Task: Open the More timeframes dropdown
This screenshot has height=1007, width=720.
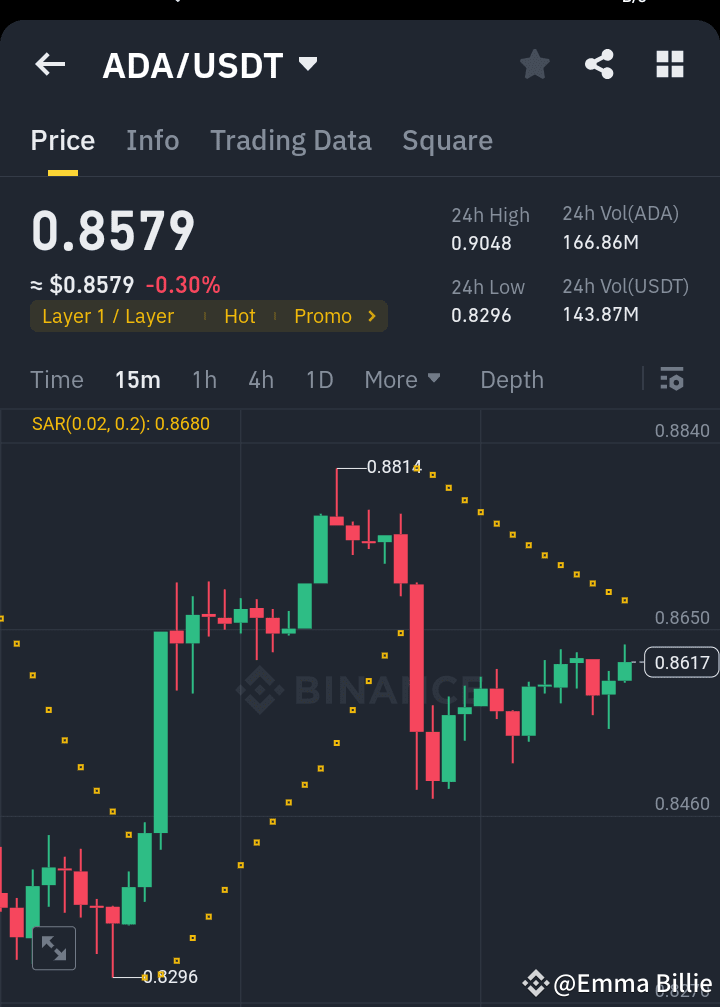Action: pos(402,380)
